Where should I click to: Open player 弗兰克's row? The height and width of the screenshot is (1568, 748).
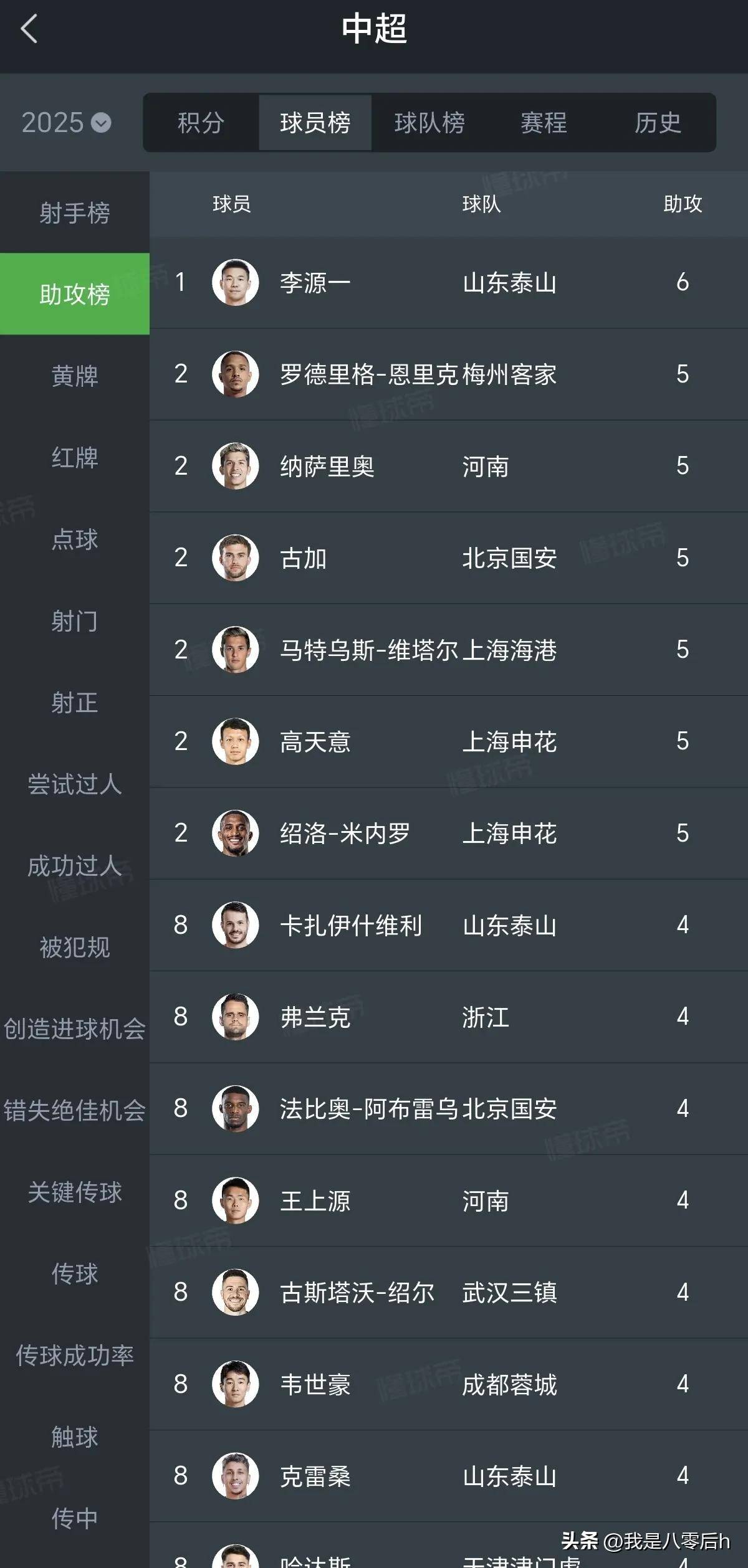click(x=449, y=1017)
